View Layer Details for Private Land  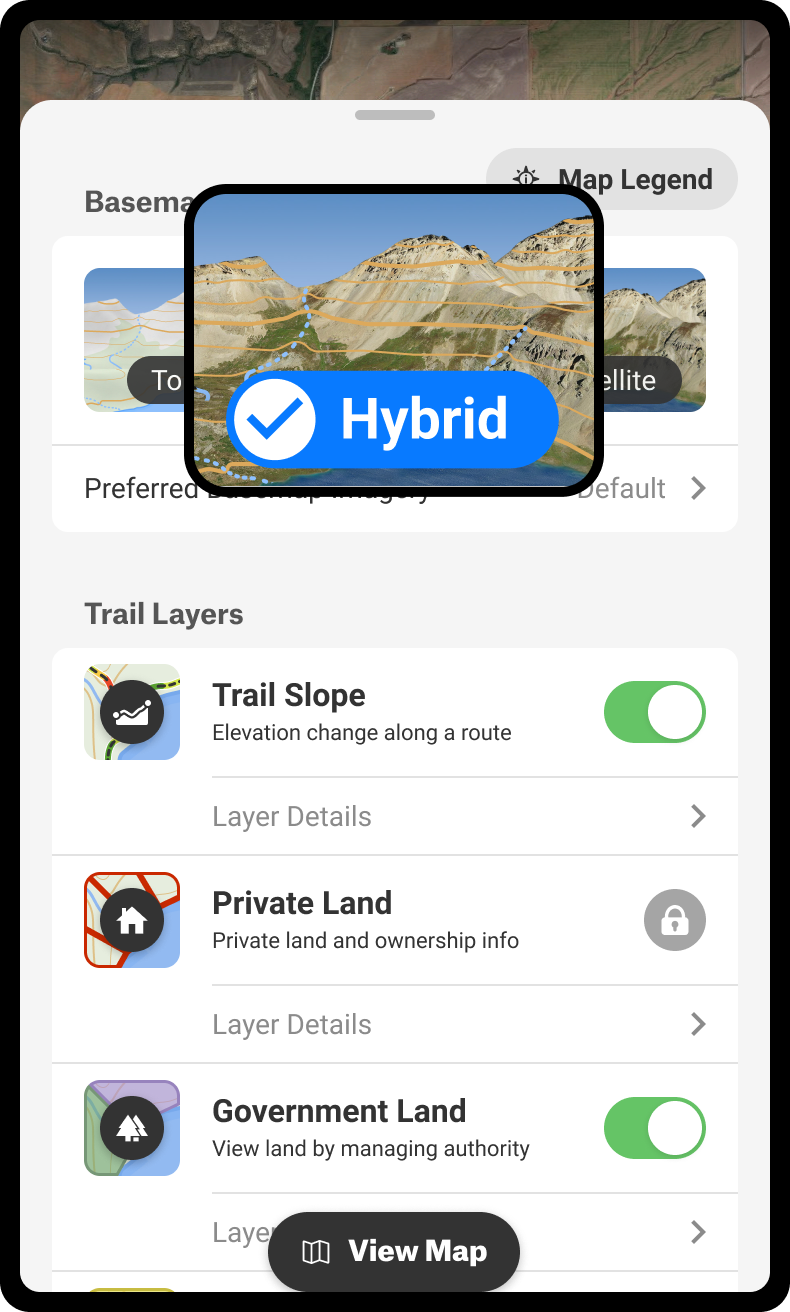coord(460,1025)
